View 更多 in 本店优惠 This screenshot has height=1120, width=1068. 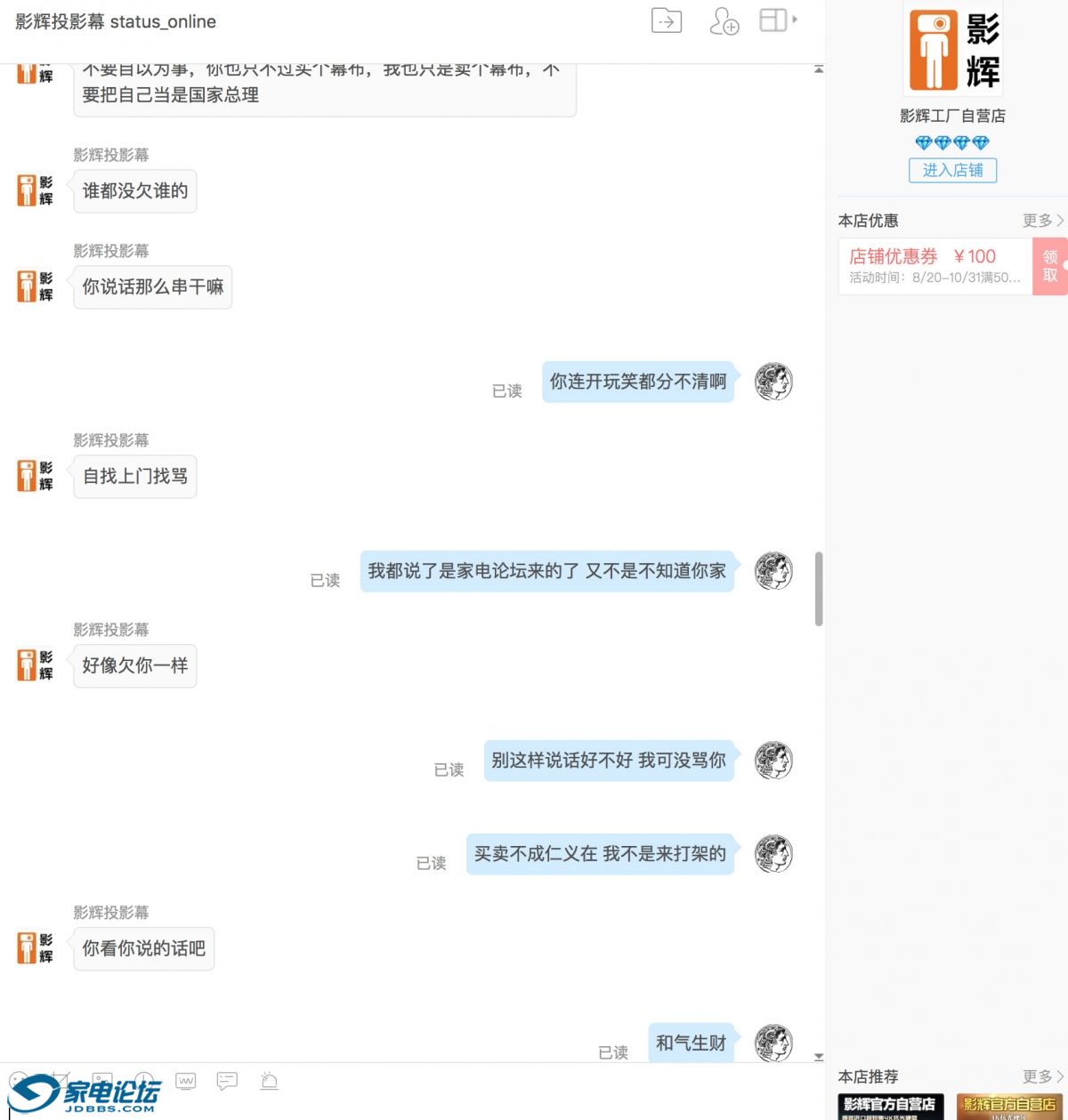click(1041, 221)
